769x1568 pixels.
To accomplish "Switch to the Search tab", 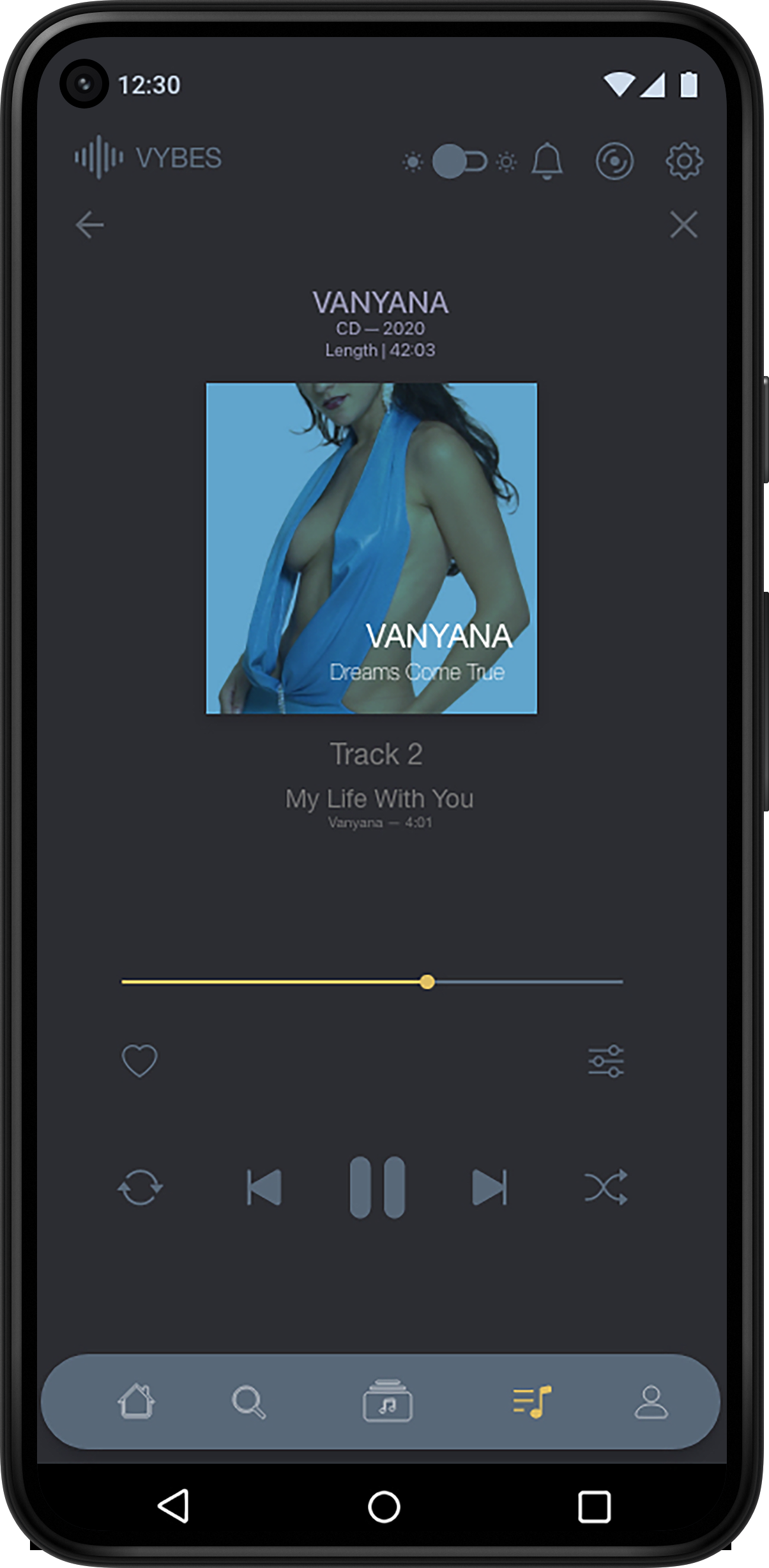I will 248,1401.
